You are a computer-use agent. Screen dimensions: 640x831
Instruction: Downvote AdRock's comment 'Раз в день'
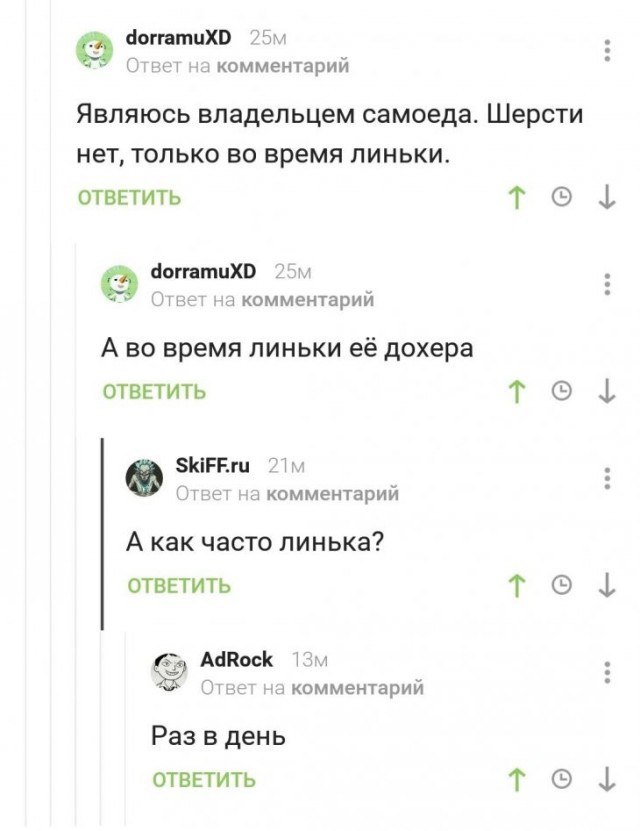coord(606,780)
